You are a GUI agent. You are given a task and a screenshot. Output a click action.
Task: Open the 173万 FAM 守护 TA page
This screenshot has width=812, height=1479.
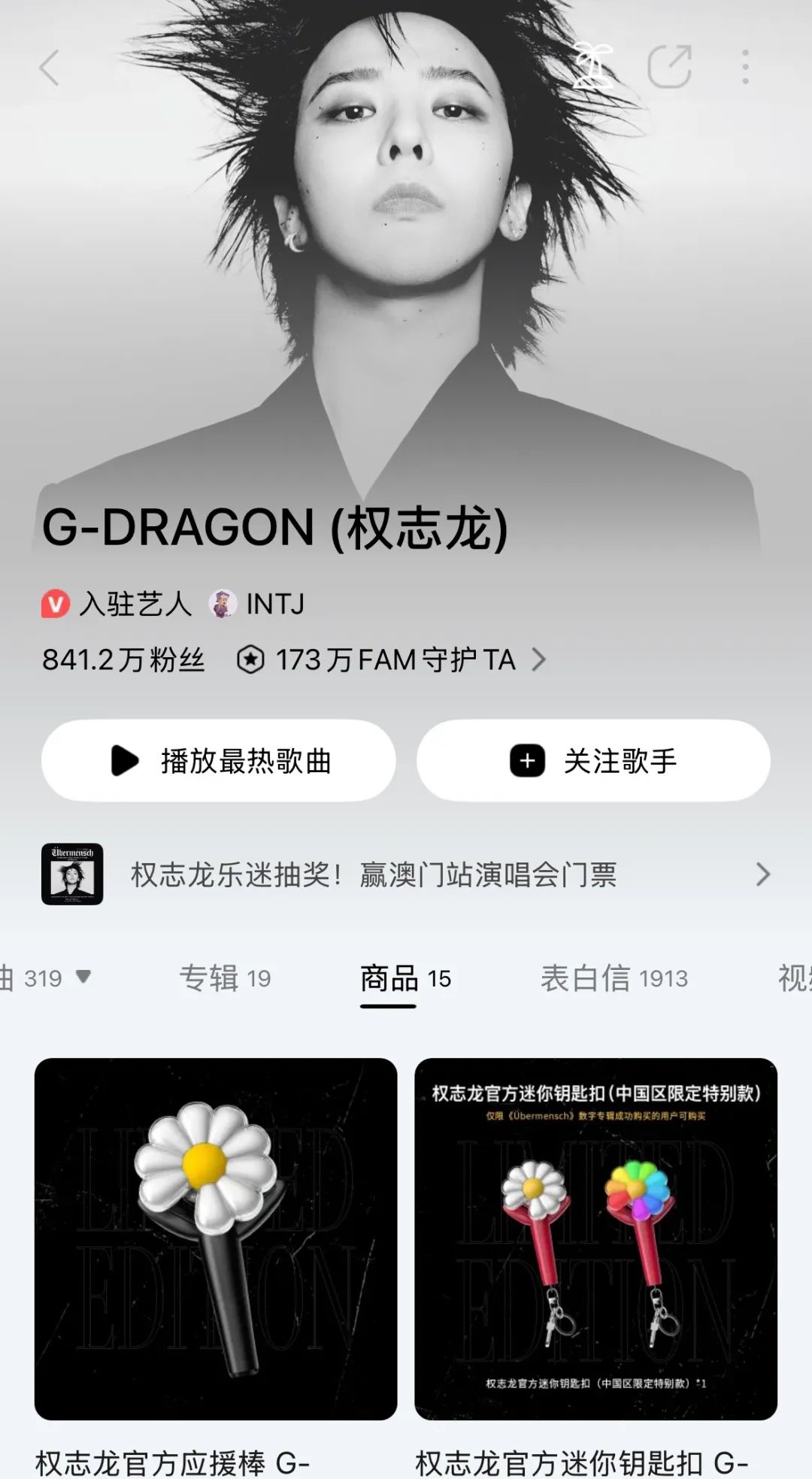tap(391, 660)
